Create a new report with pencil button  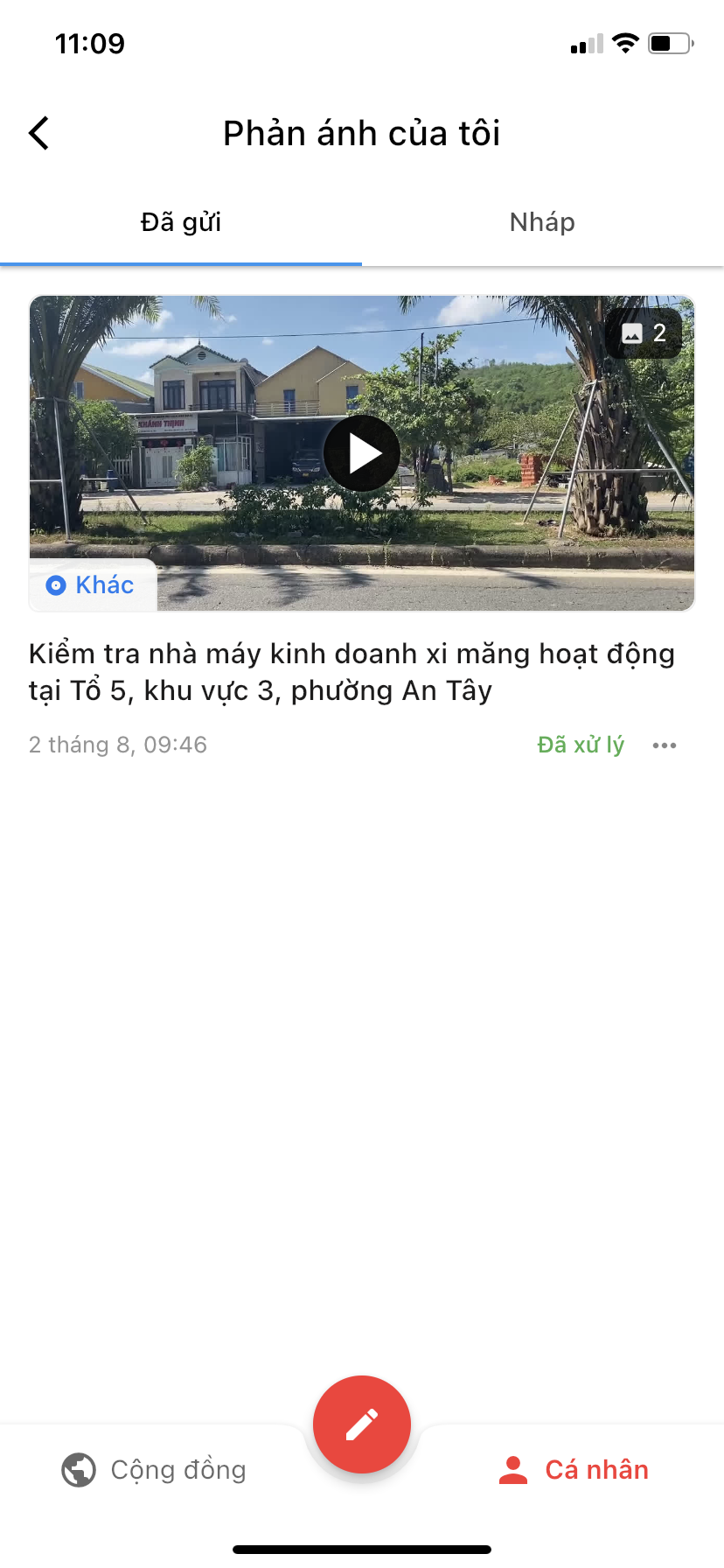(362, 1424)
